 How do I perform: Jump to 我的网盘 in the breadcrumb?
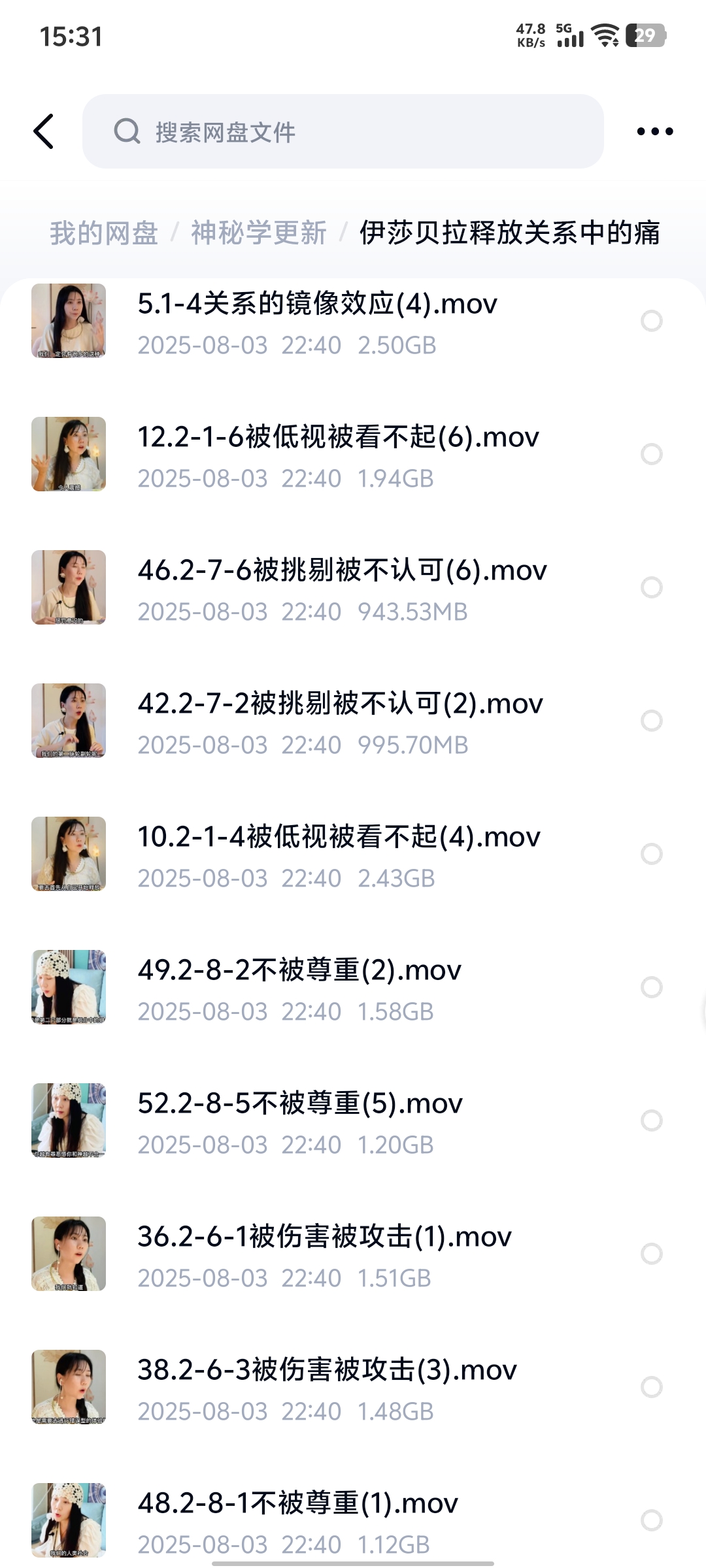tap(104, 233)
